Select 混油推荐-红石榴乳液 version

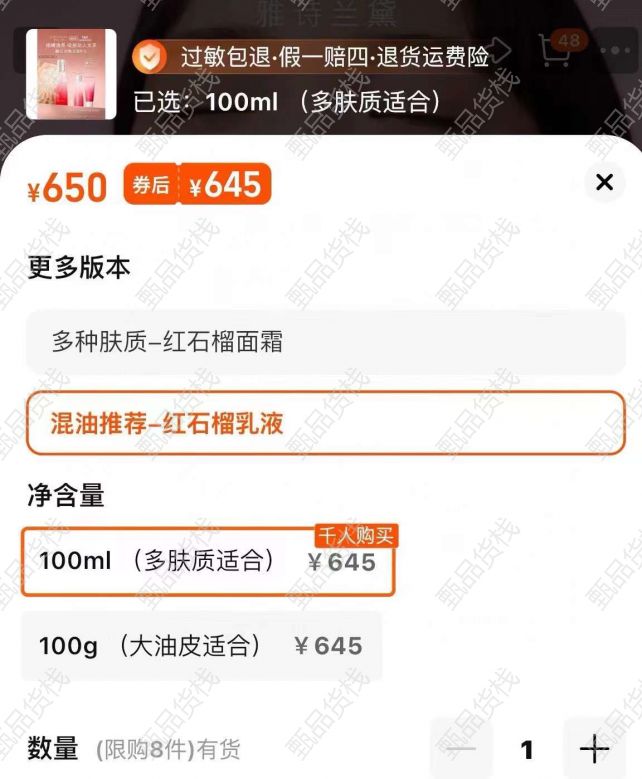(325, 422)
